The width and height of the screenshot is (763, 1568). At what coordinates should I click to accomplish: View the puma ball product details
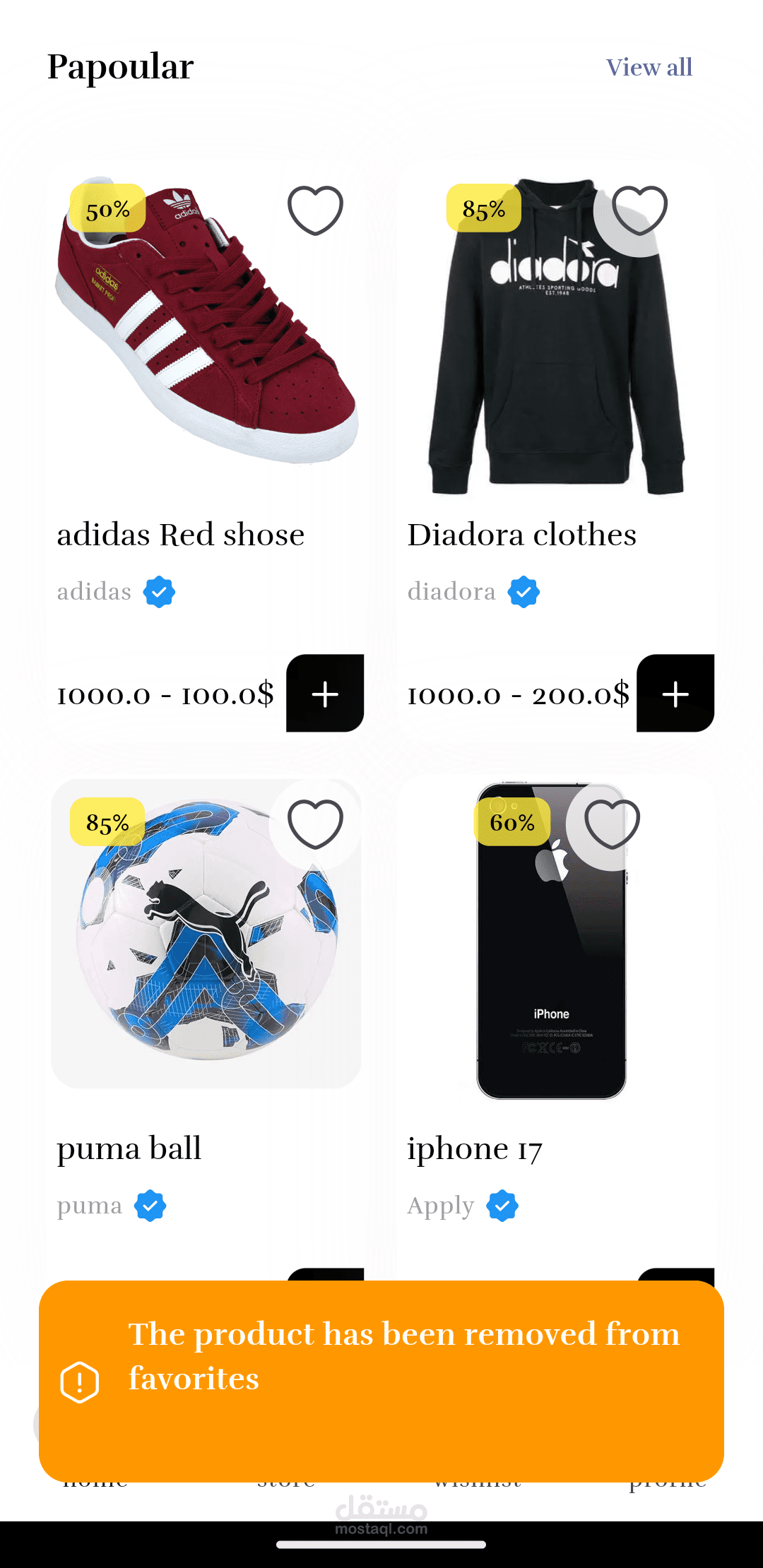pos(206,1024)
